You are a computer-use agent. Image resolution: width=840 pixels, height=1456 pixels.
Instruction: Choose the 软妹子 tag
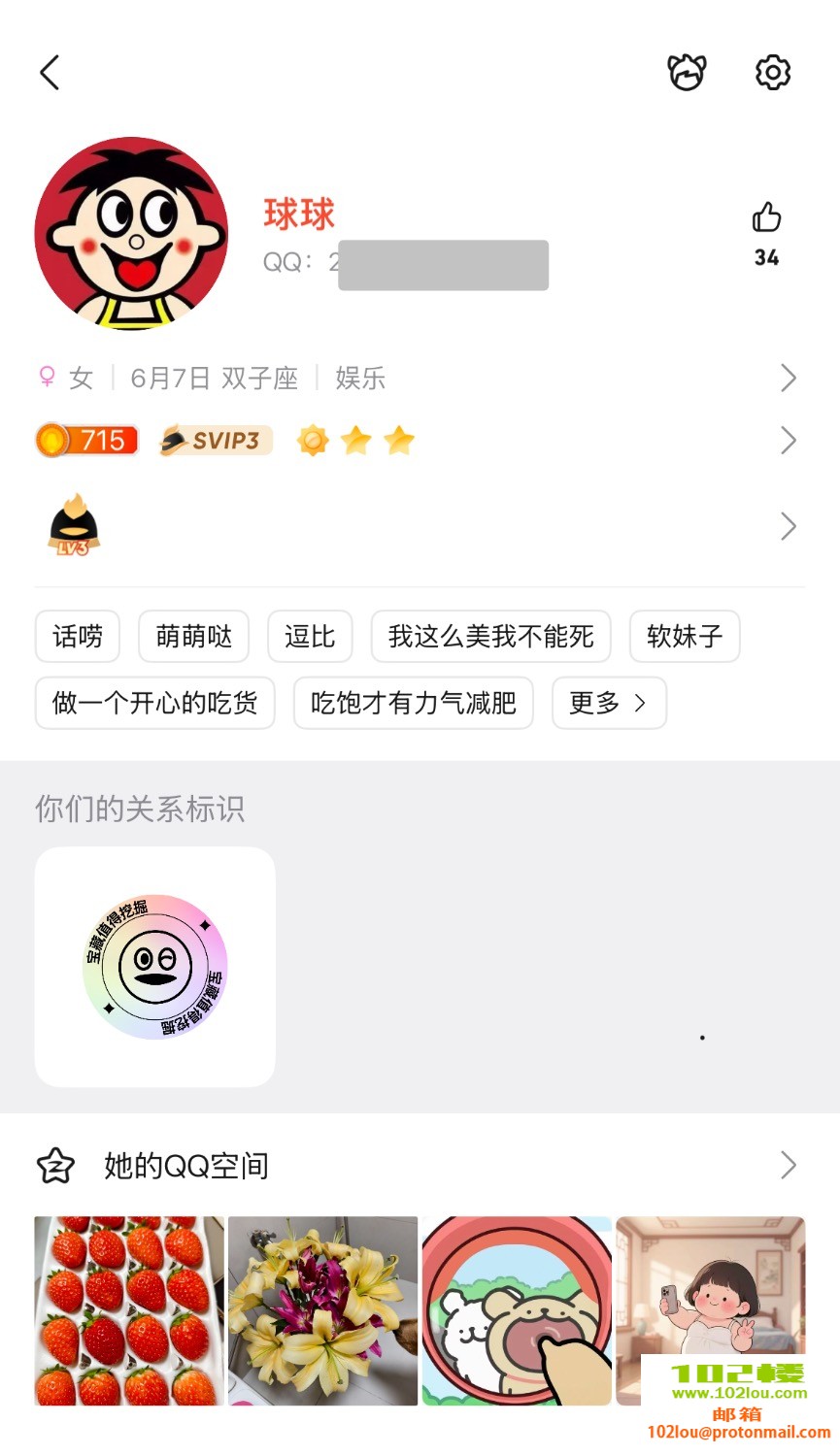[685, 637]
